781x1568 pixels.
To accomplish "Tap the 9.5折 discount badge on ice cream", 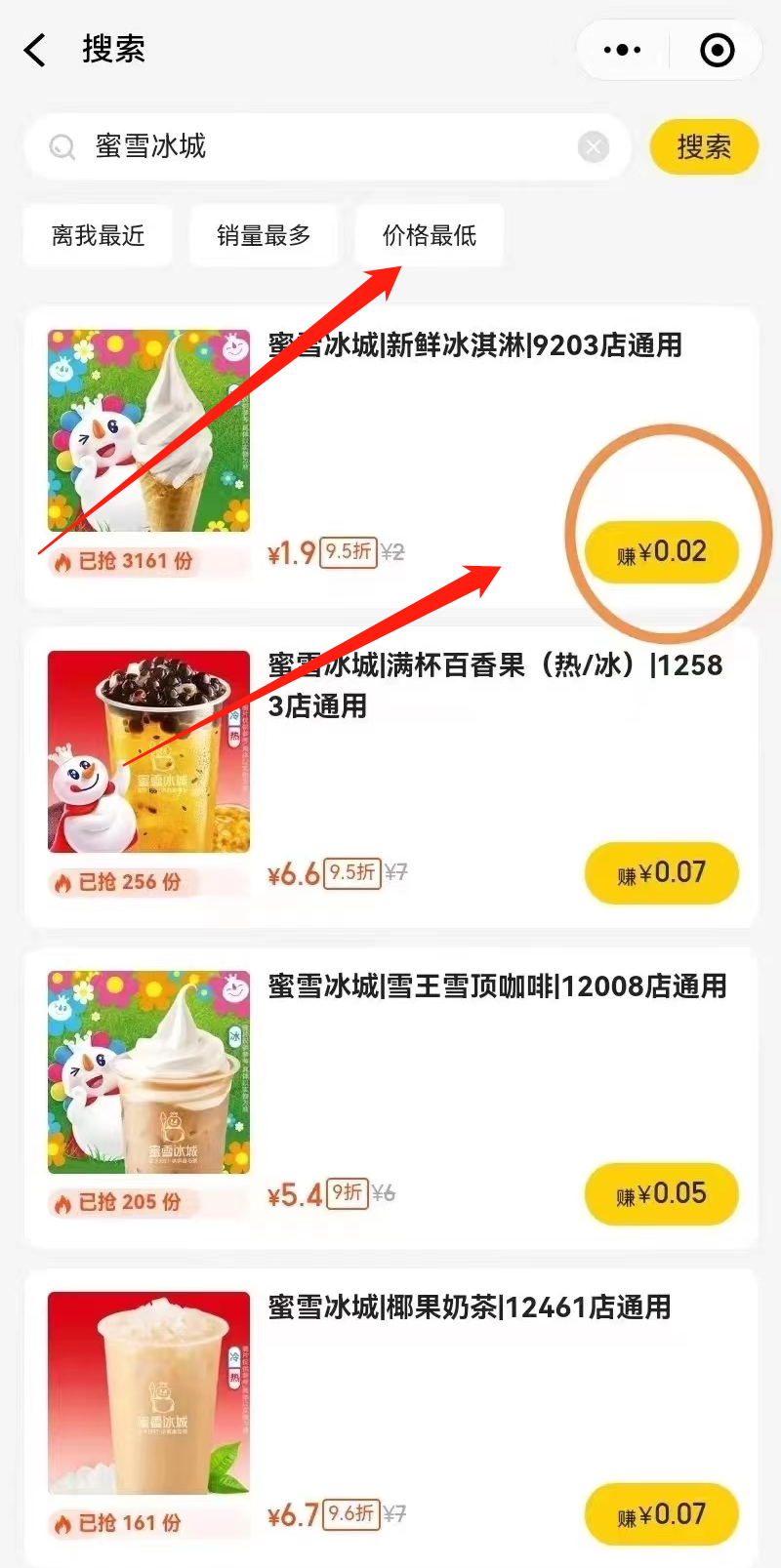I will tap(349, 552).
